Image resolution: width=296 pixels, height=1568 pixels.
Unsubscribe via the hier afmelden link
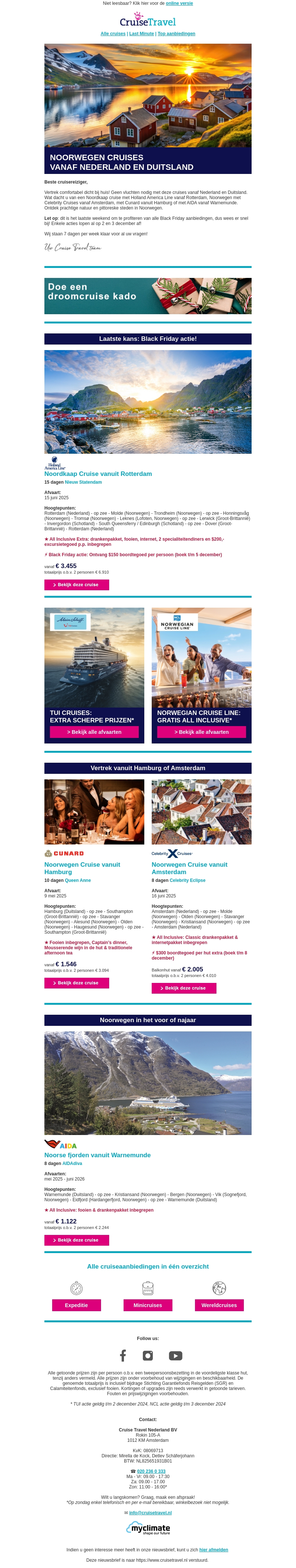(214, 1550)
